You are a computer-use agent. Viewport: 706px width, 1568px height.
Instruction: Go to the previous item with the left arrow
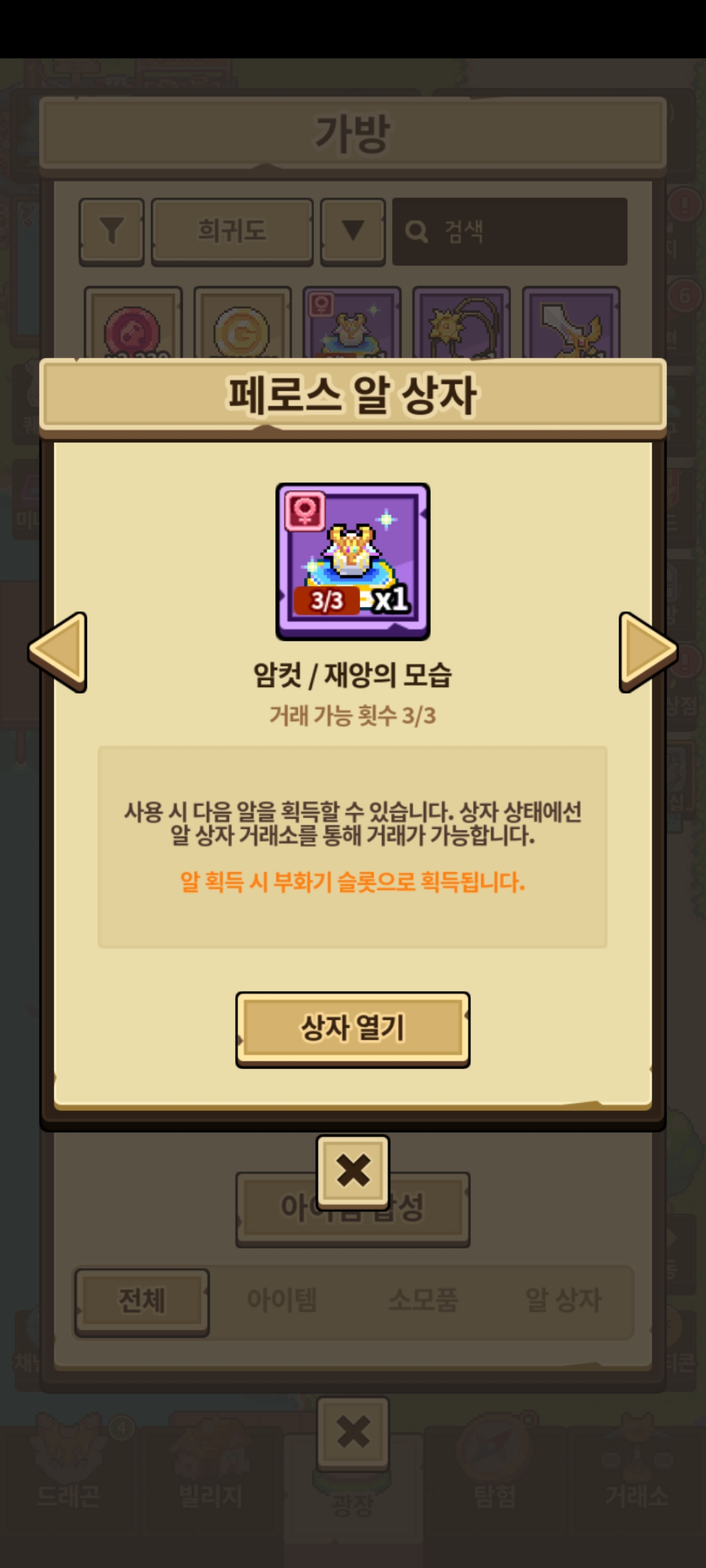point(59,651)
